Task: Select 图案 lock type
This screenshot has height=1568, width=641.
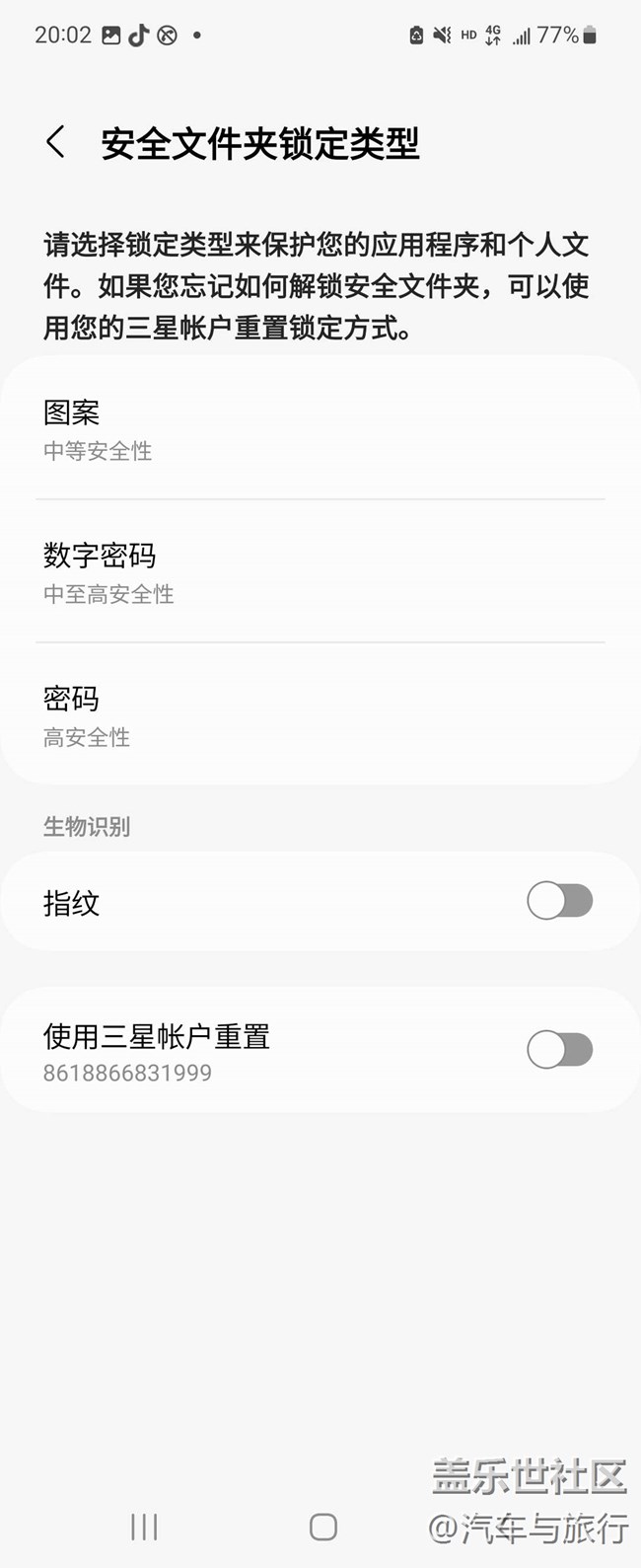Action: pos(320,428)
